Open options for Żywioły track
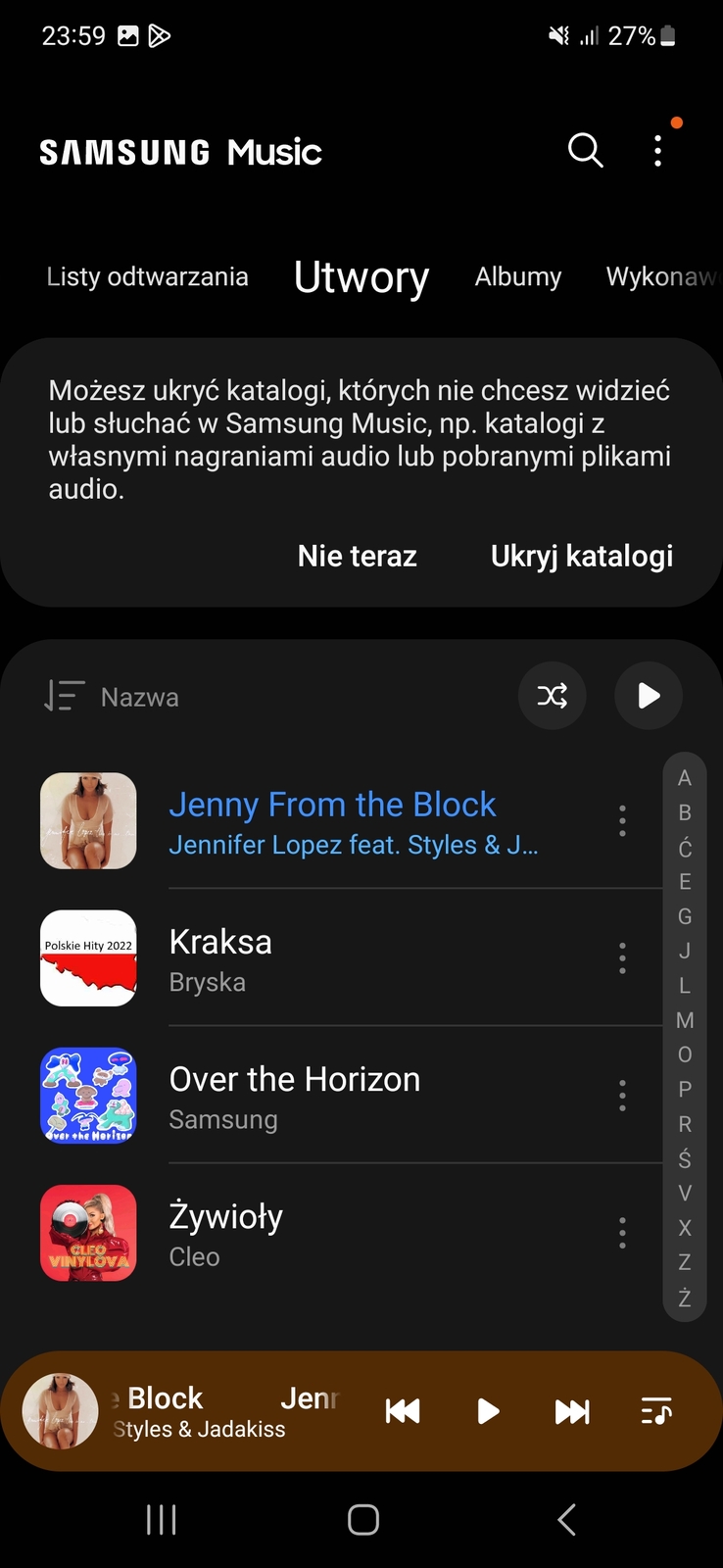Image resolution: width=723 pixels, height=1568 pixels. [622, 1233]
